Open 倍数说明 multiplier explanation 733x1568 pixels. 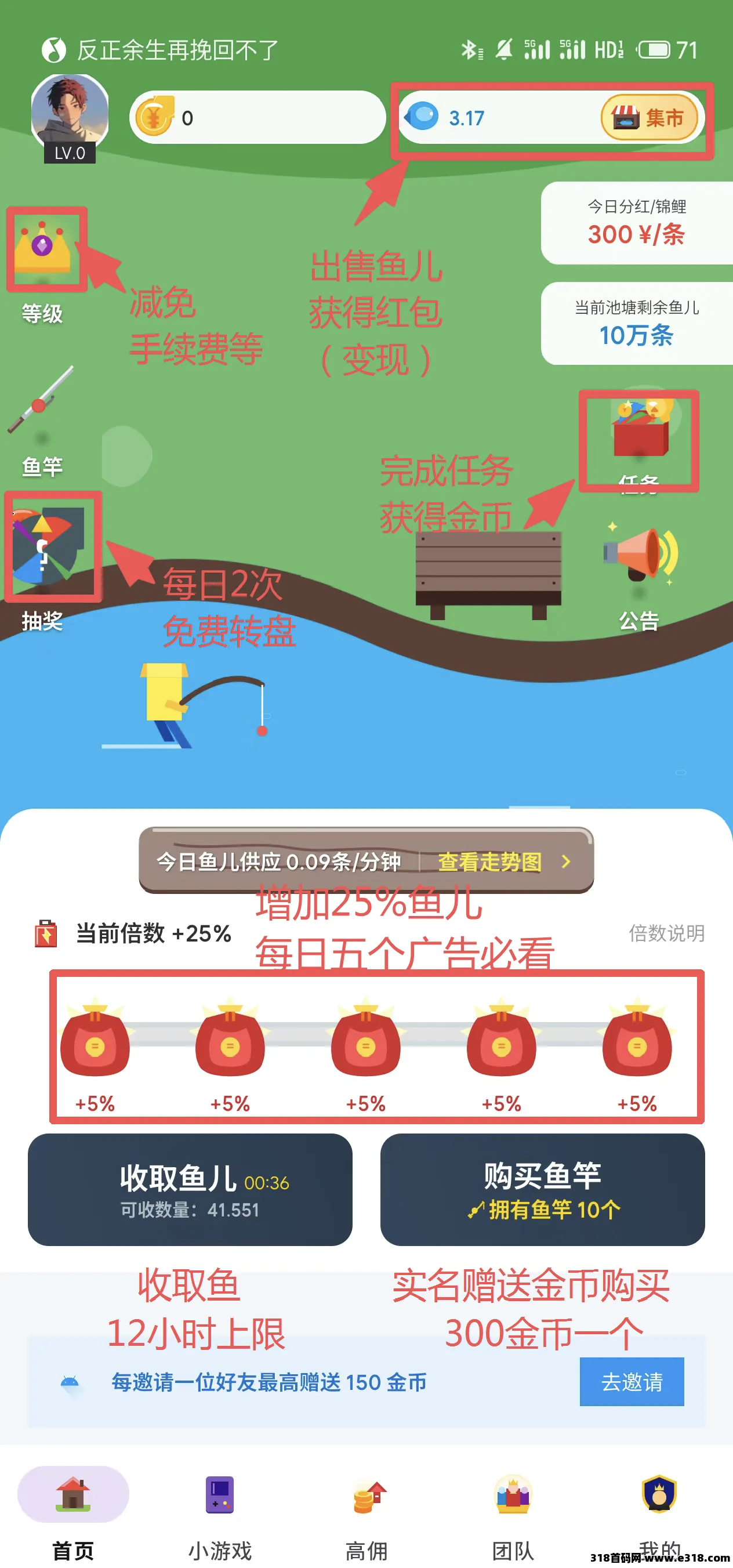tap(667, 933)
